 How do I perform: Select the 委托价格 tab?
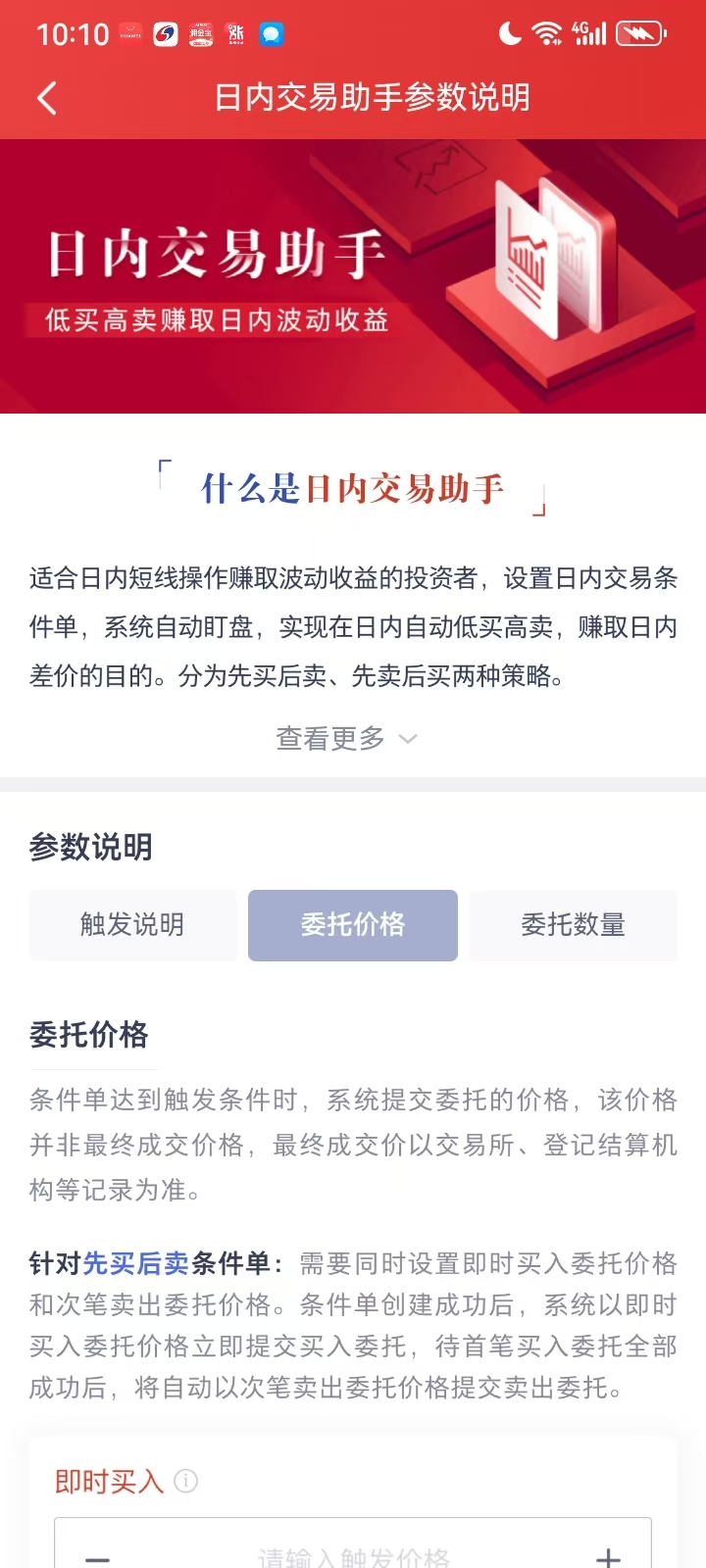click(x=352, y=924)
